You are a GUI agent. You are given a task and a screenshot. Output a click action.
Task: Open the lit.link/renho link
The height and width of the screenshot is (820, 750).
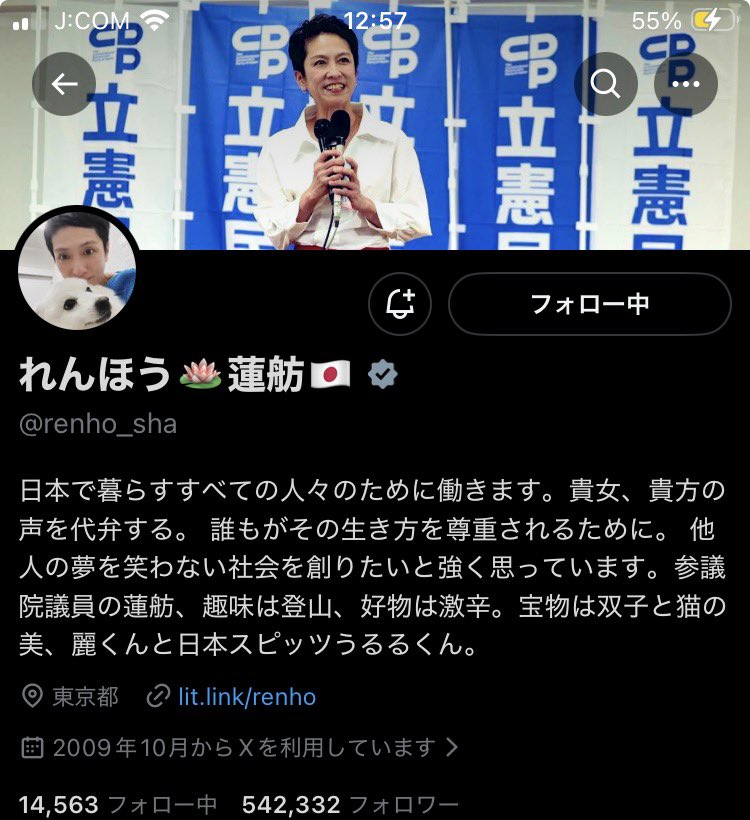[246, 696]
